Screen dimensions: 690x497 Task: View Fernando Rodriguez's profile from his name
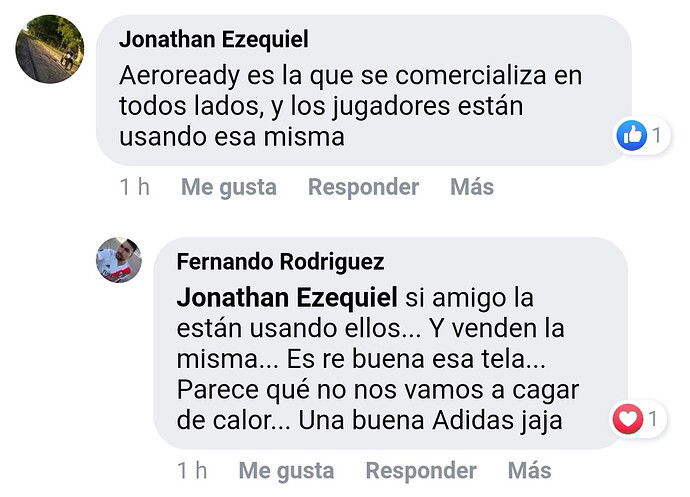coord(280,262)
